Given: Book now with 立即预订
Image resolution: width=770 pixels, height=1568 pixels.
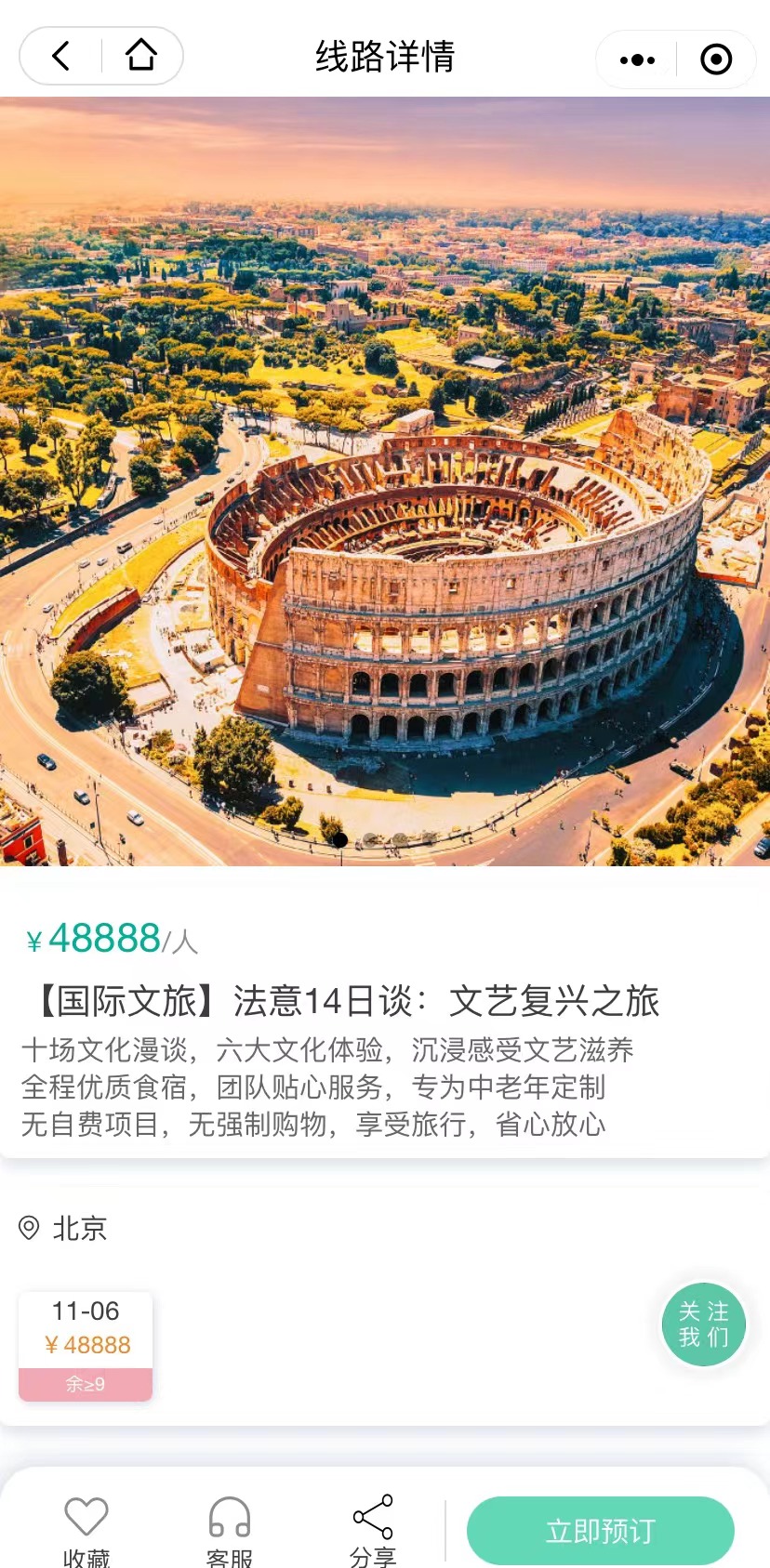Looking at the screenshot, I should 600,1530.
